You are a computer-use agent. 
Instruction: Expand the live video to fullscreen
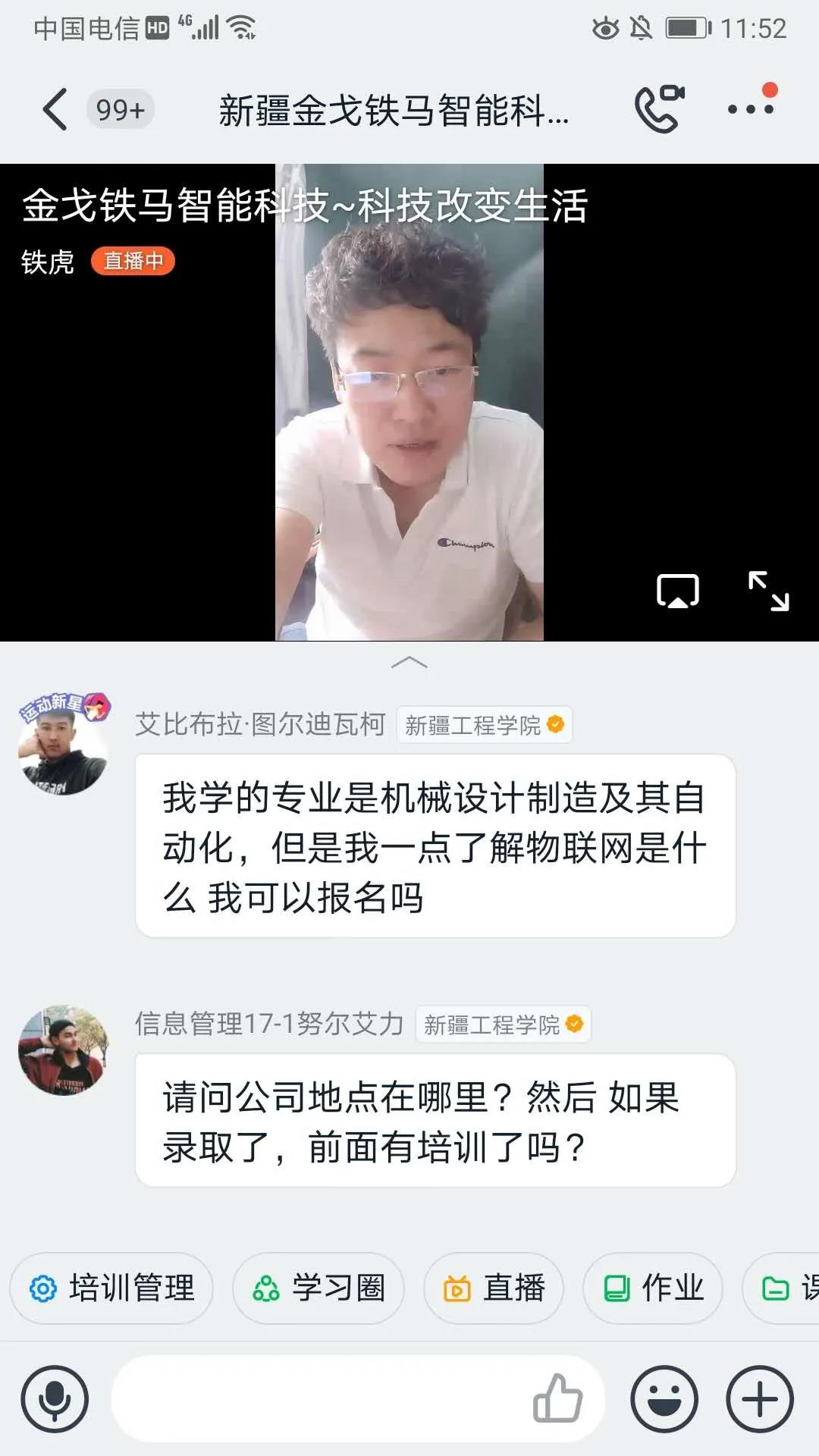tap(768, 591)
